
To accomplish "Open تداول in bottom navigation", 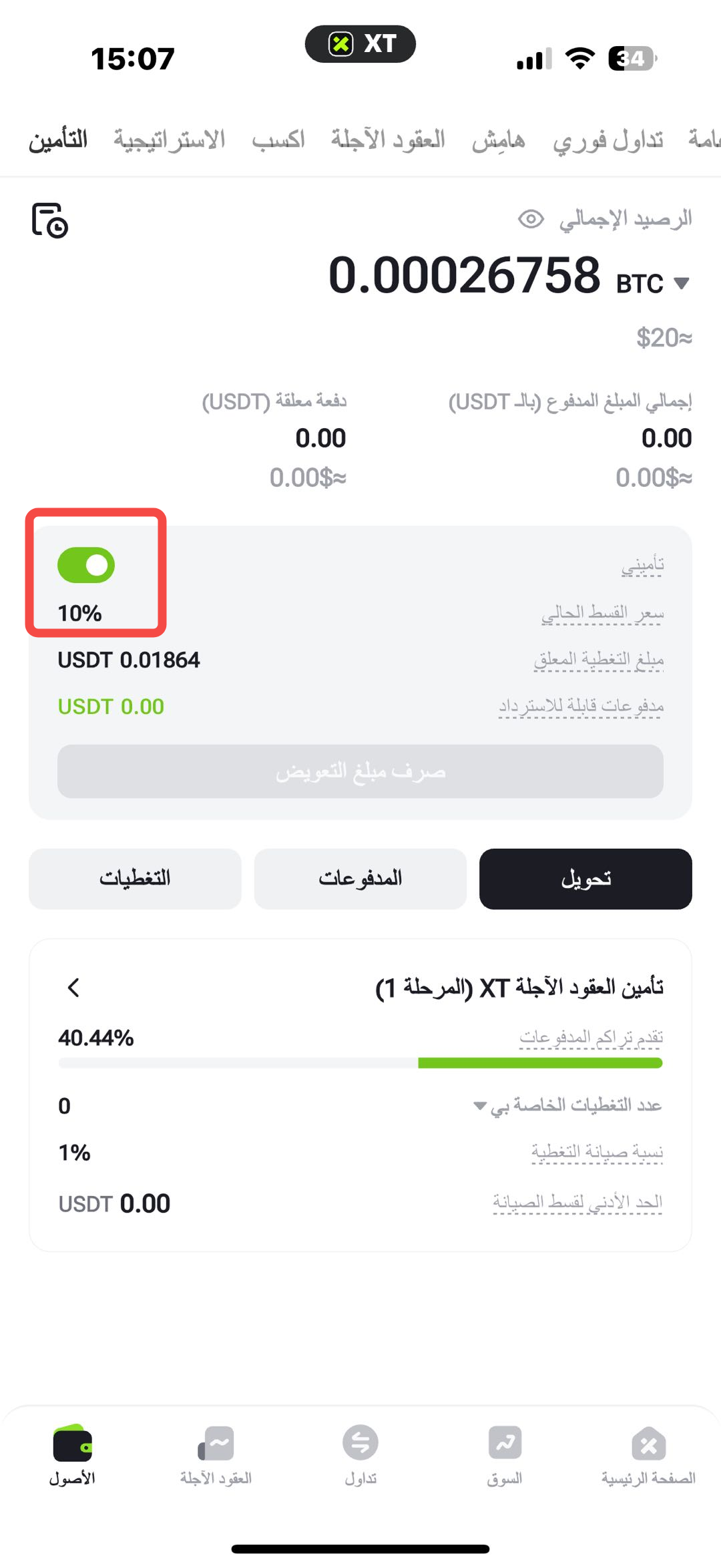I will [360, 1455].
